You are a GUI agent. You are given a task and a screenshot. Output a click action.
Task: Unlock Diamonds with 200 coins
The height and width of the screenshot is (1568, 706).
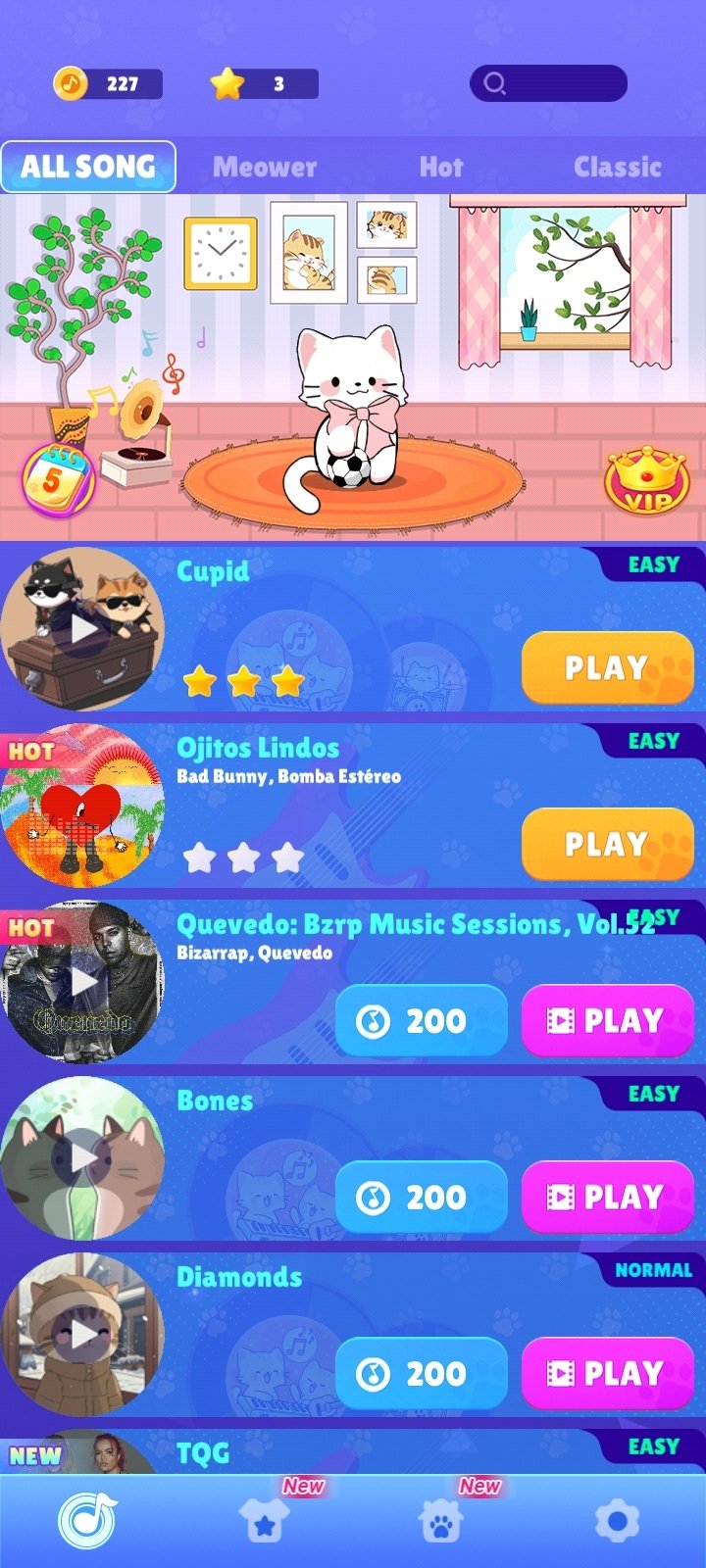tap(421, 1373)
